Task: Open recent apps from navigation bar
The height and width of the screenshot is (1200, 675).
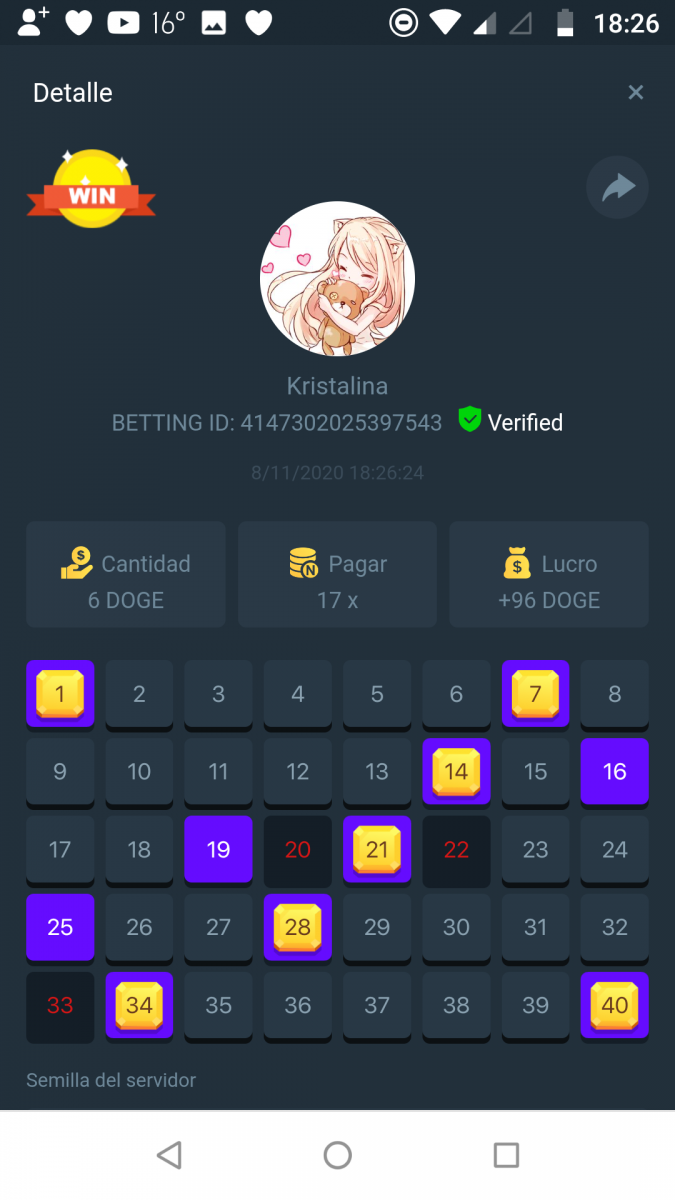Action: (x=506, y=1155)
